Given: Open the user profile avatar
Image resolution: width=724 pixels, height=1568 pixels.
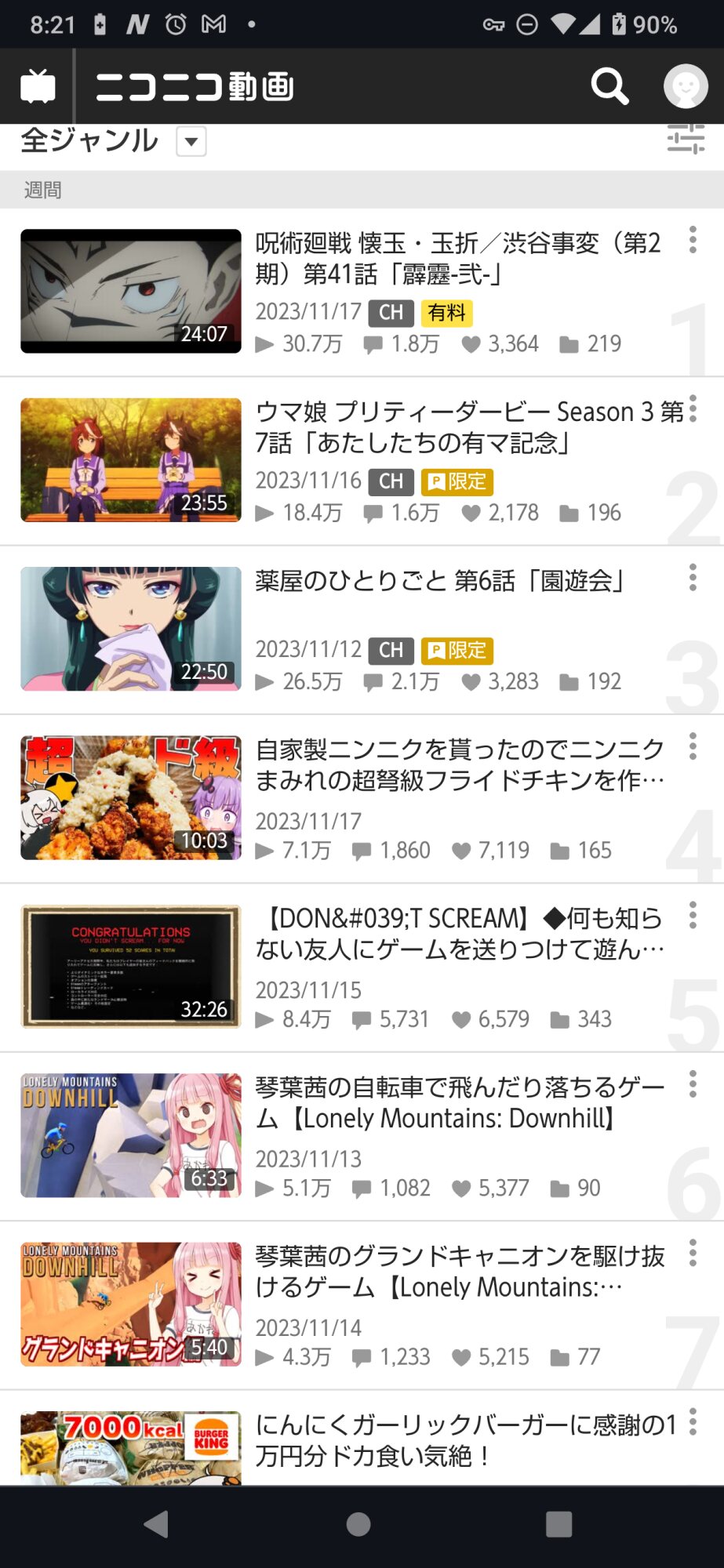Looking at the screenshot, I should [686, 86].
